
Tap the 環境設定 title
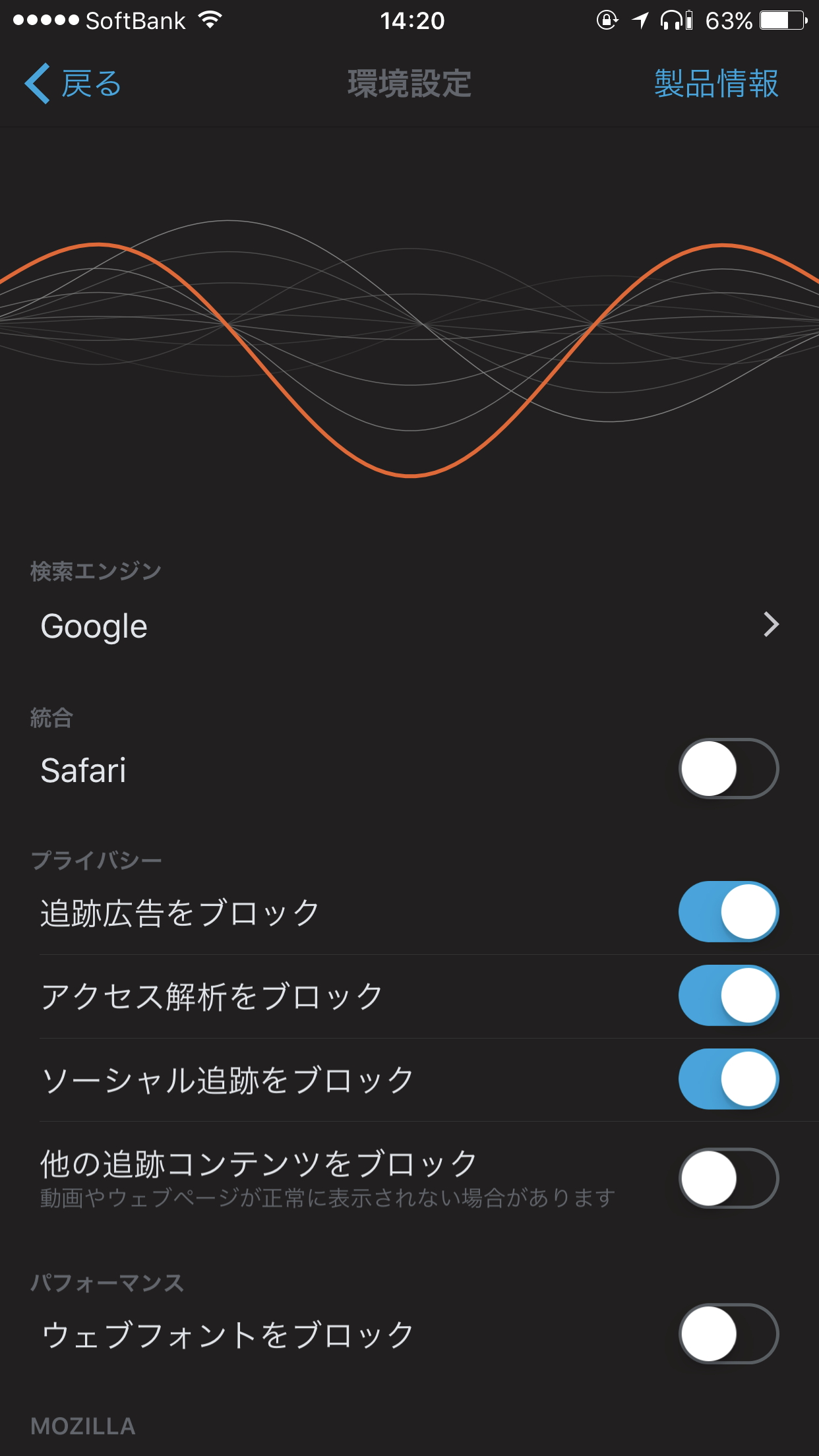tap(409, 84)
